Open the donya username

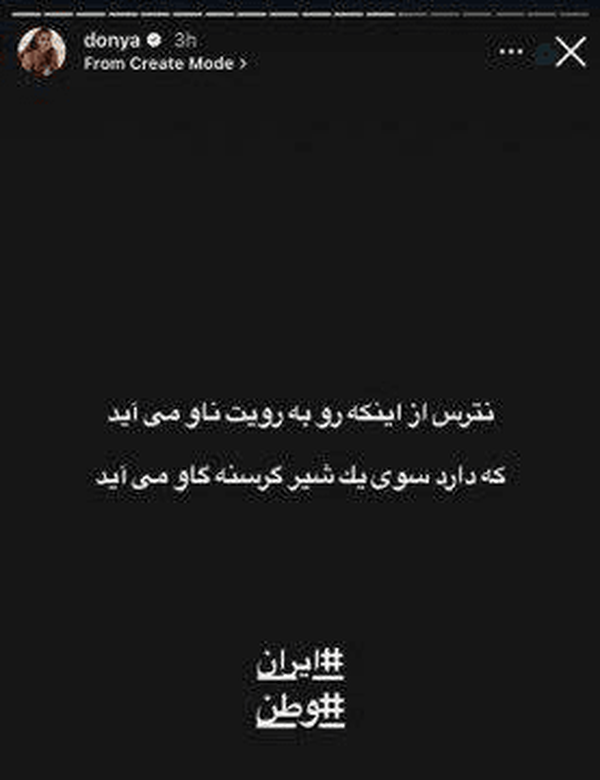click(112, 40)
